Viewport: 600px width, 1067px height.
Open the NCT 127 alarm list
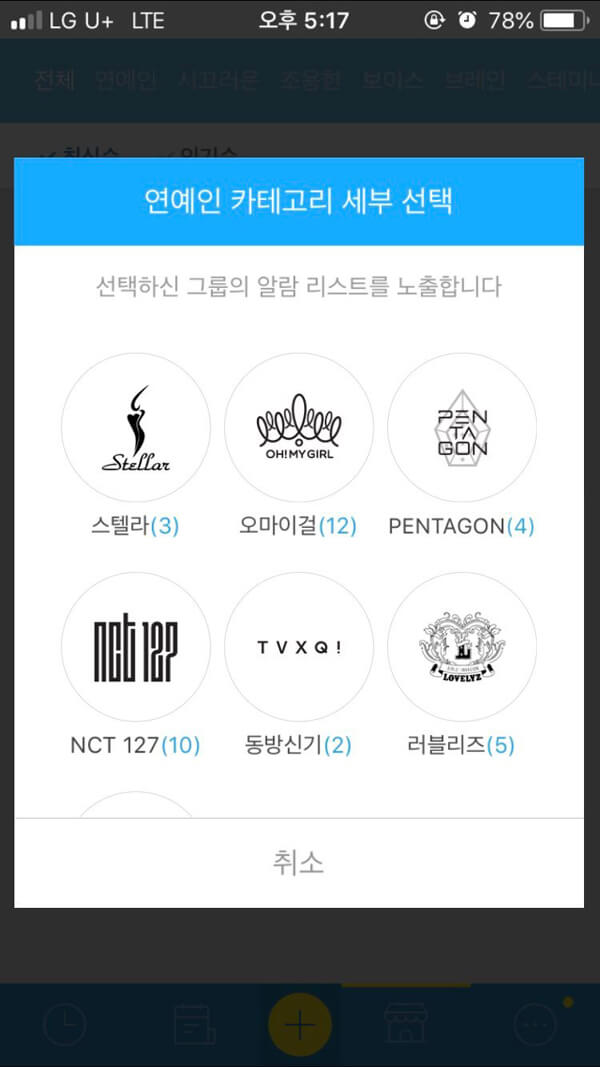pos(135,646)
